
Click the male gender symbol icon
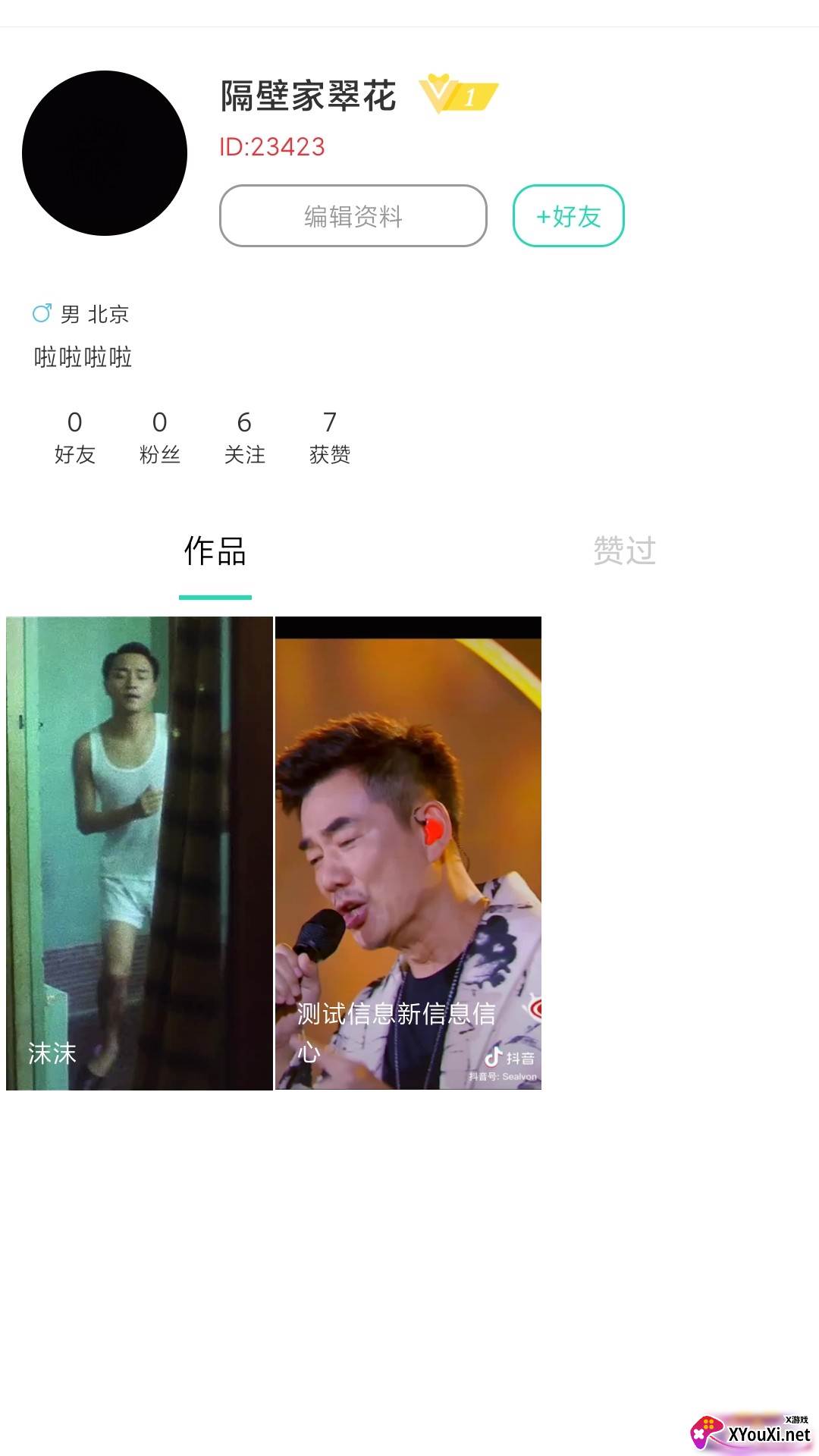[x=42, y=312]
